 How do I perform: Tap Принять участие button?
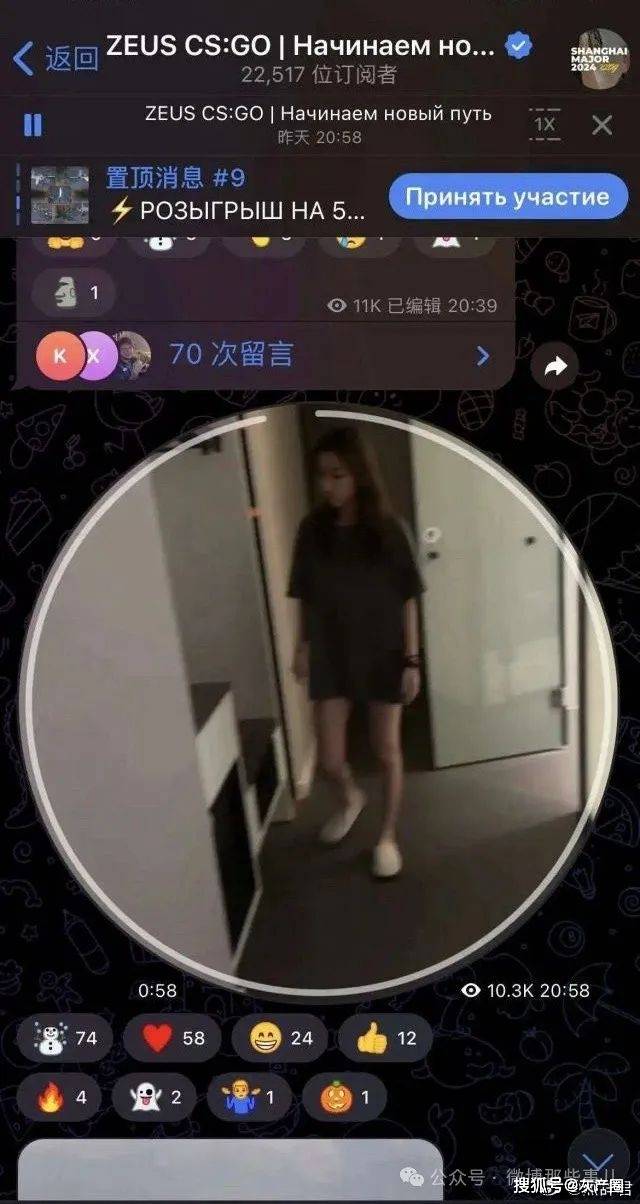pos(507,196)
